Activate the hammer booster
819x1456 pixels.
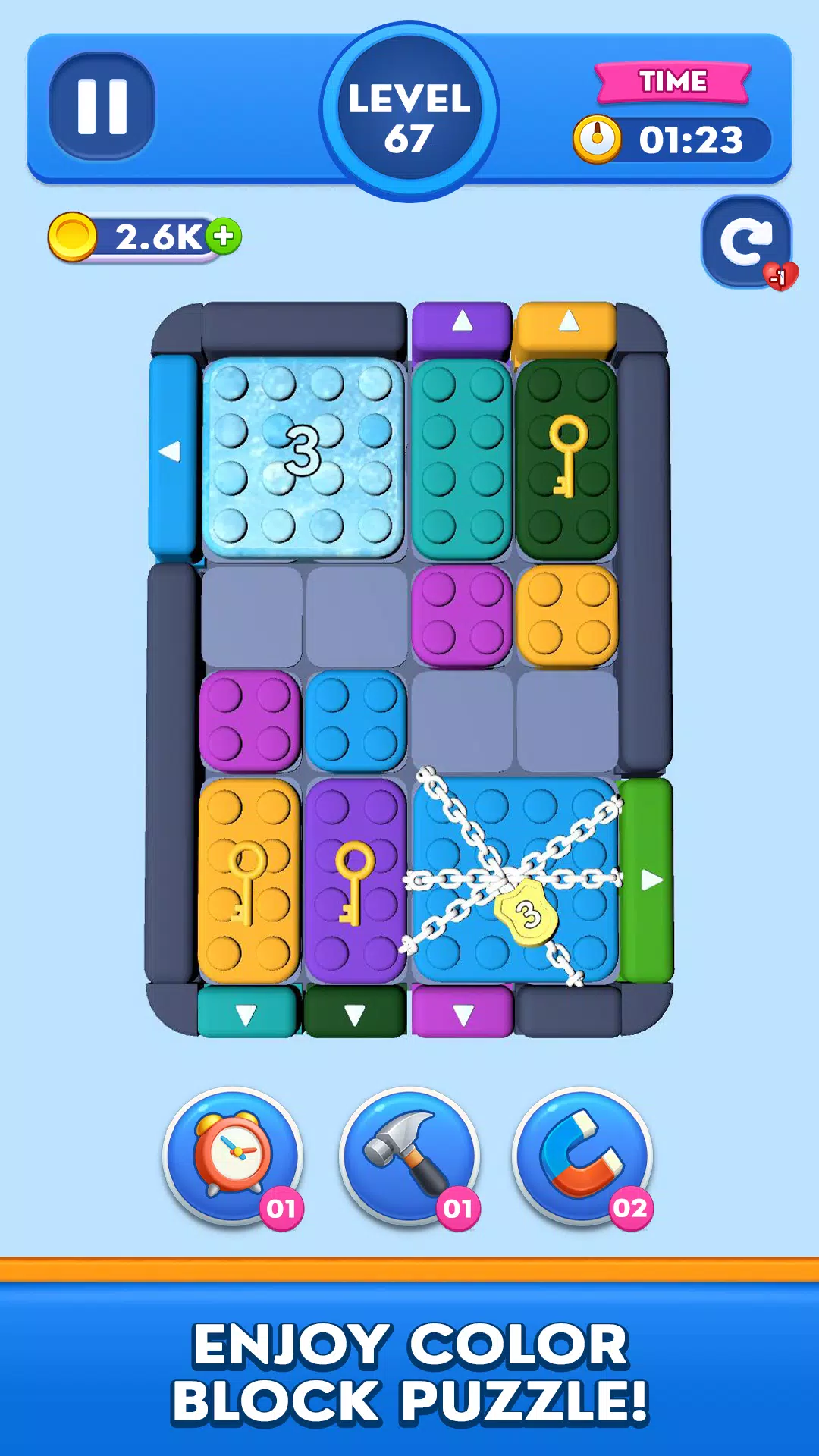pyautogui.click(x=409, y=1155)
